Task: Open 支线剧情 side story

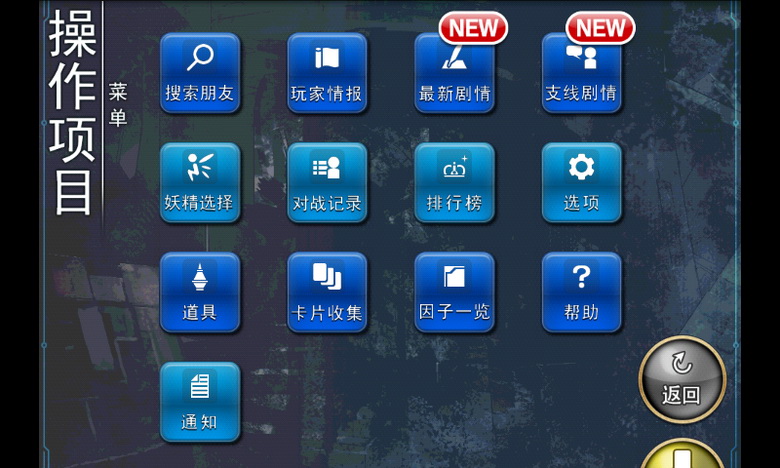Action: click(x=581, y=73)
